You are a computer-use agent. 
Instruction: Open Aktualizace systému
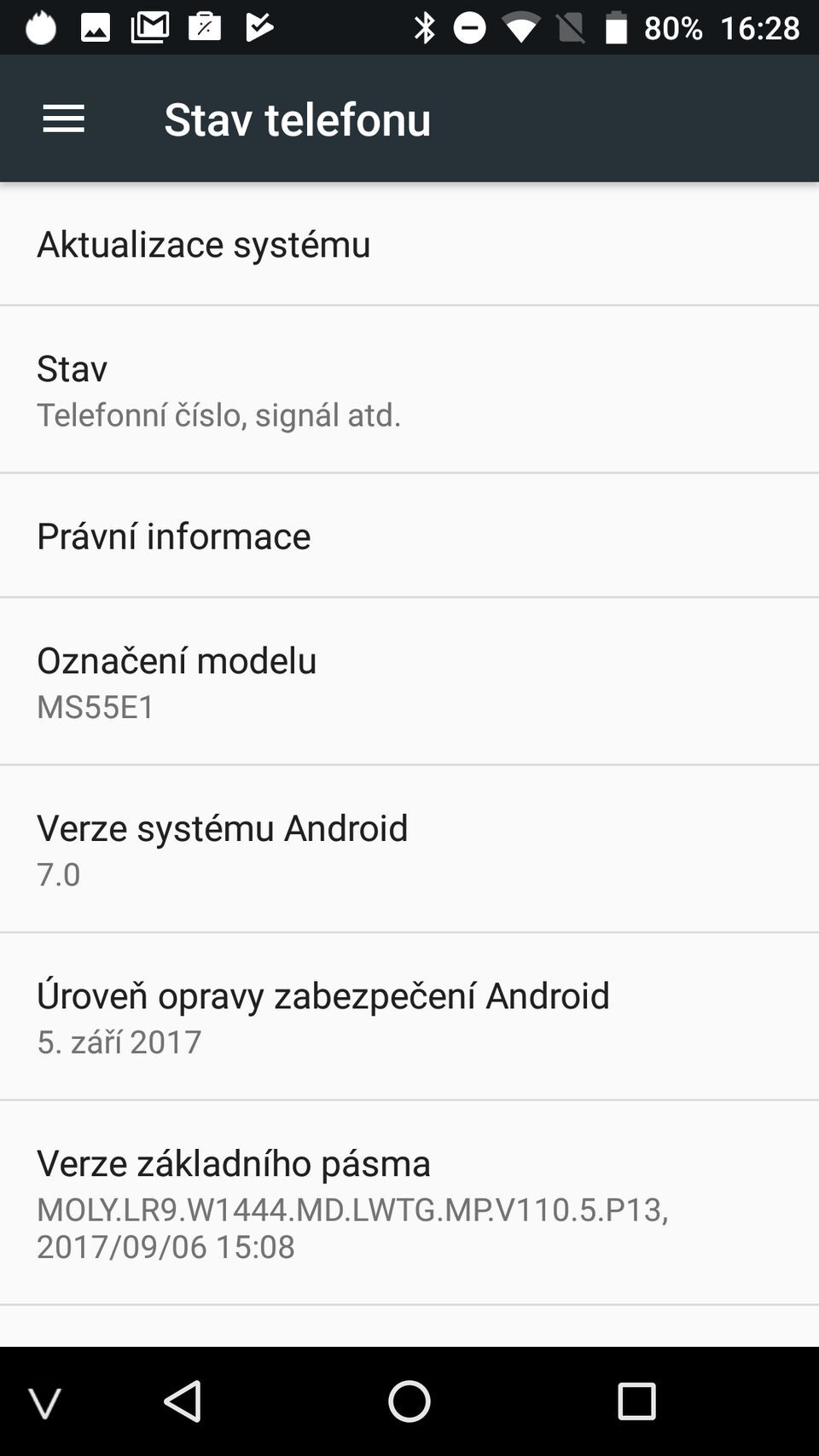click(x=409, y=244)
